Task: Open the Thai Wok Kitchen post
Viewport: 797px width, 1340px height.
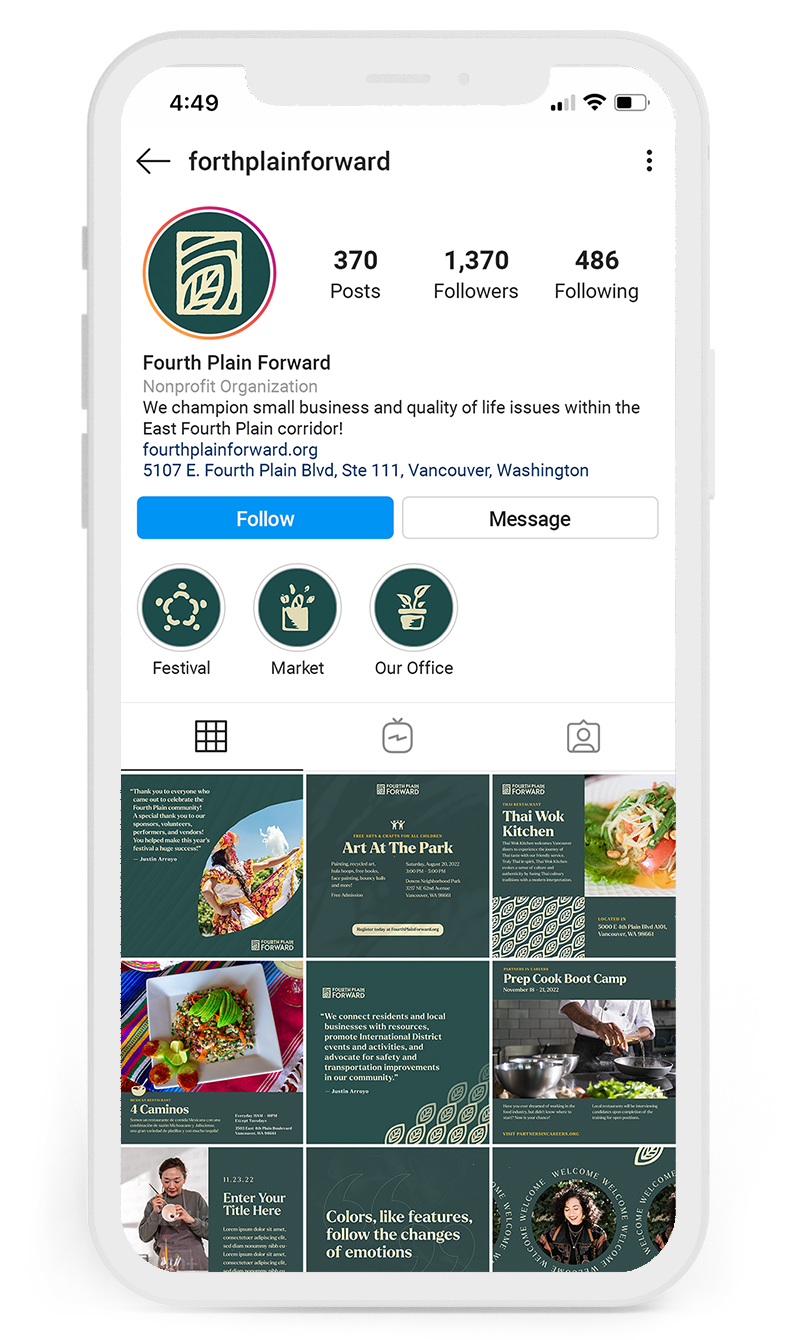Action: coord(583,865)
